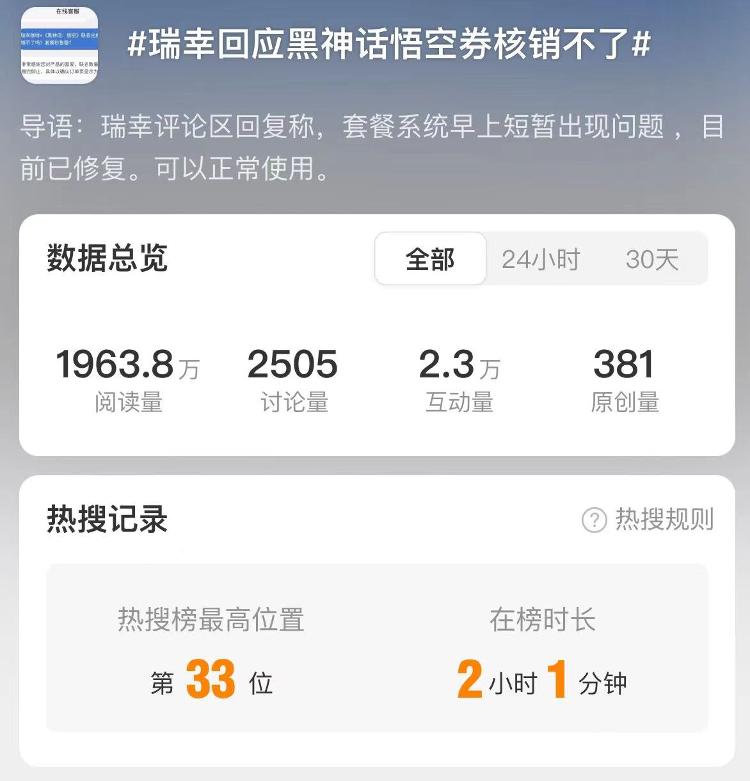
Task: Open the 热搜规则 help link
Action: coord(648,519)
